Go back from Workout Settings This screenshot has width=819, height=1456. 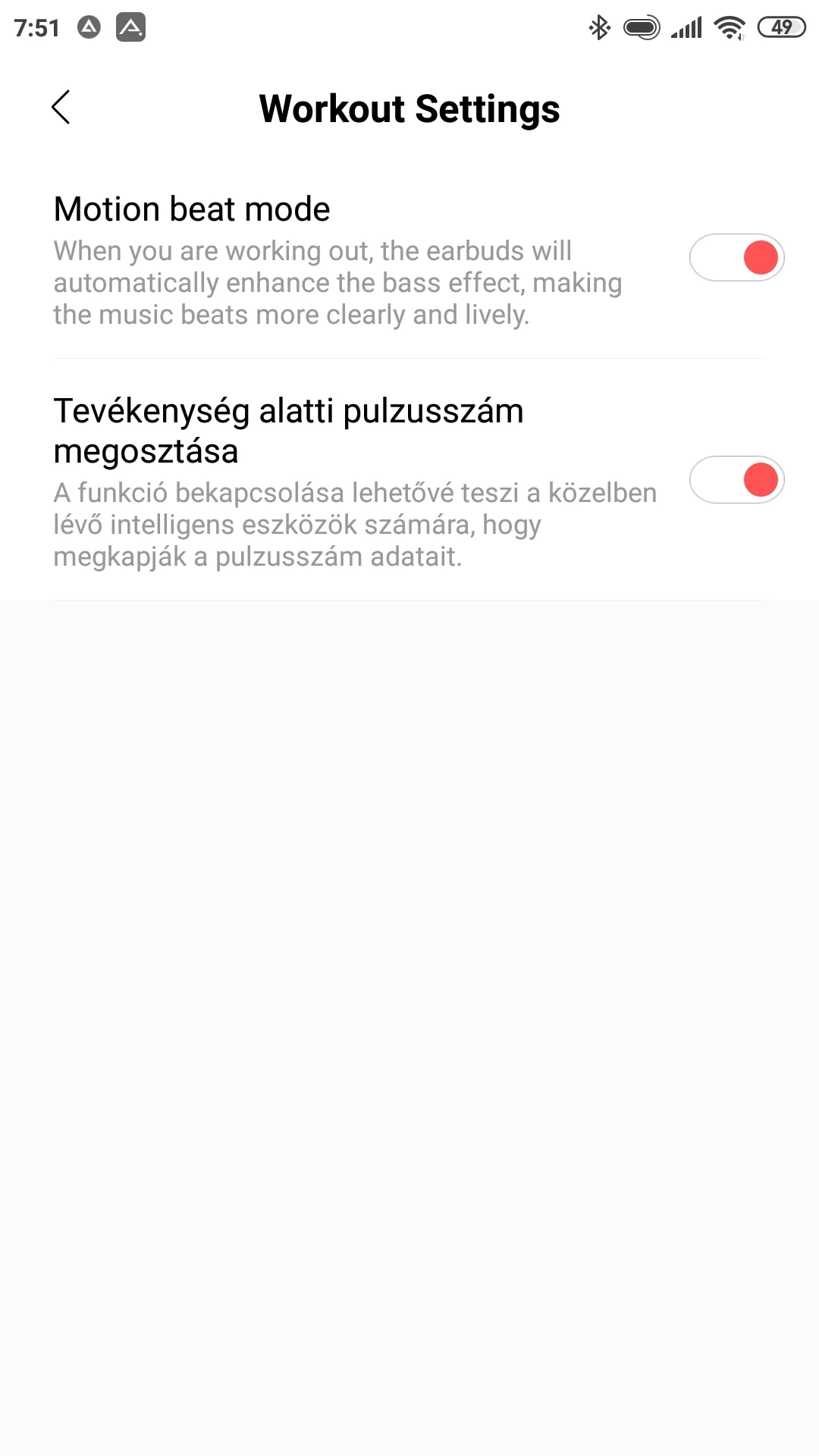(61, 107)
